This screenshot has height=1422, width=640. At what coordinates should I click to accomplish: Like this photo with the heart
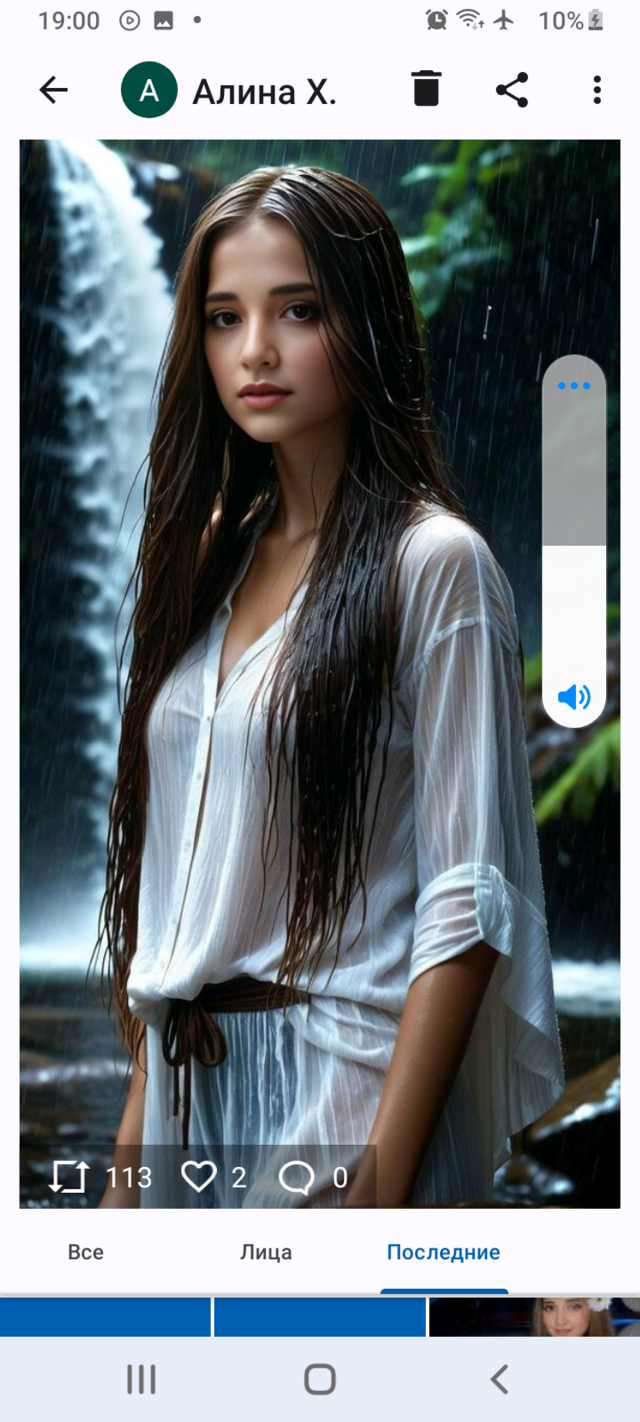tap(198, 1177)
